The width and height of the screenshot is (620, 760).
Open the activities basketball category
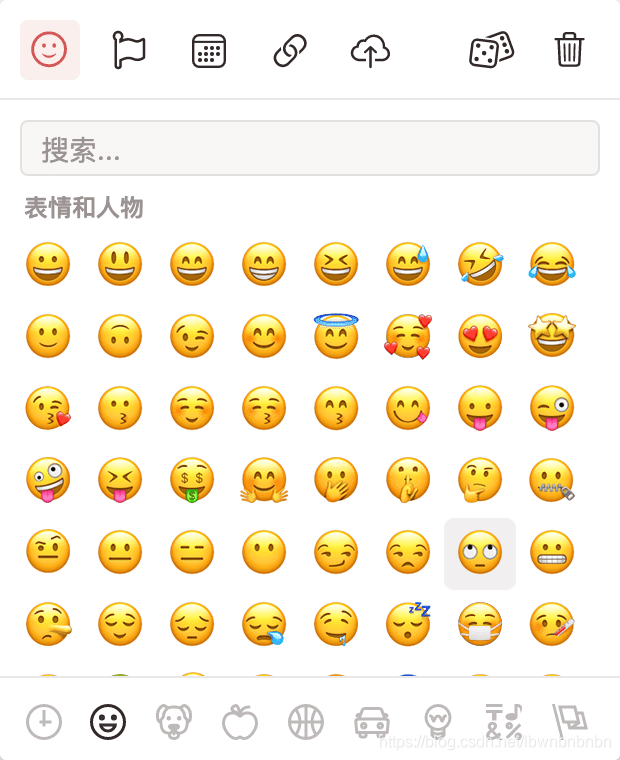point(306,721)
